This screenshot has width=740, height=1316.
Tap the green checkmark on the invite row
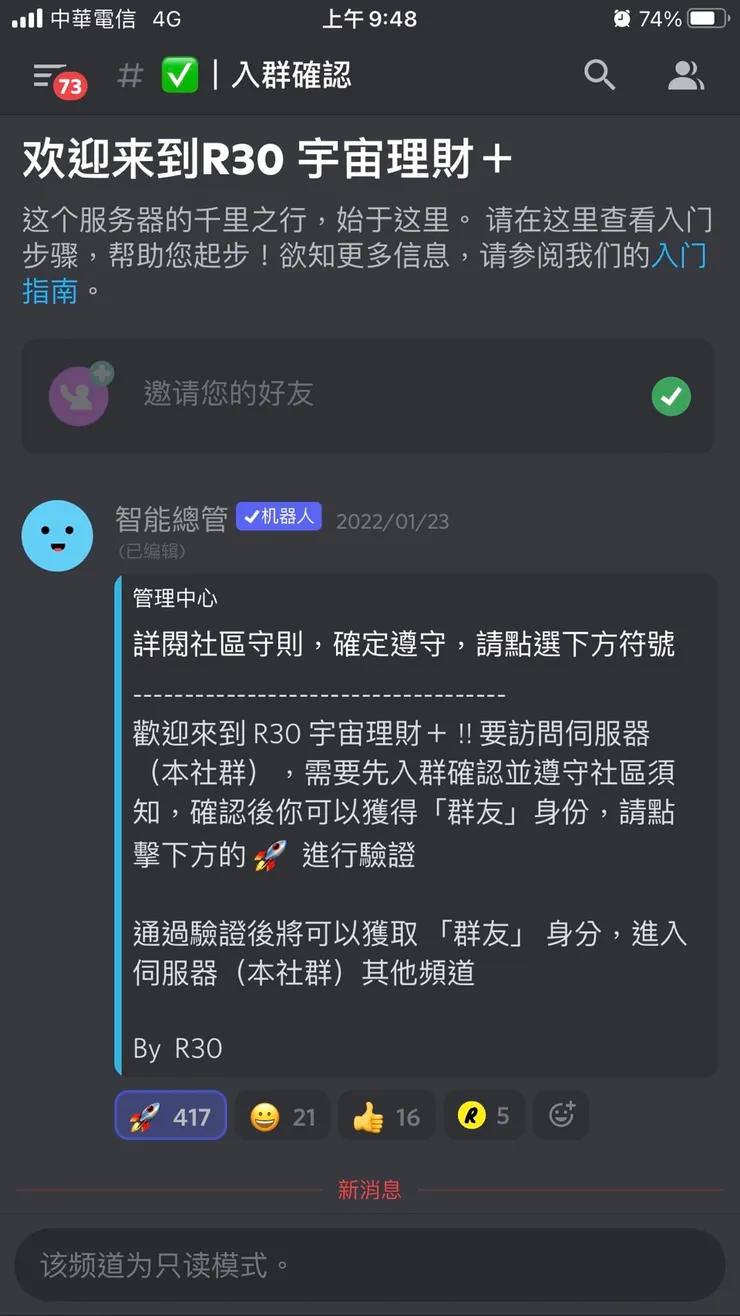(x=671, y=396)
